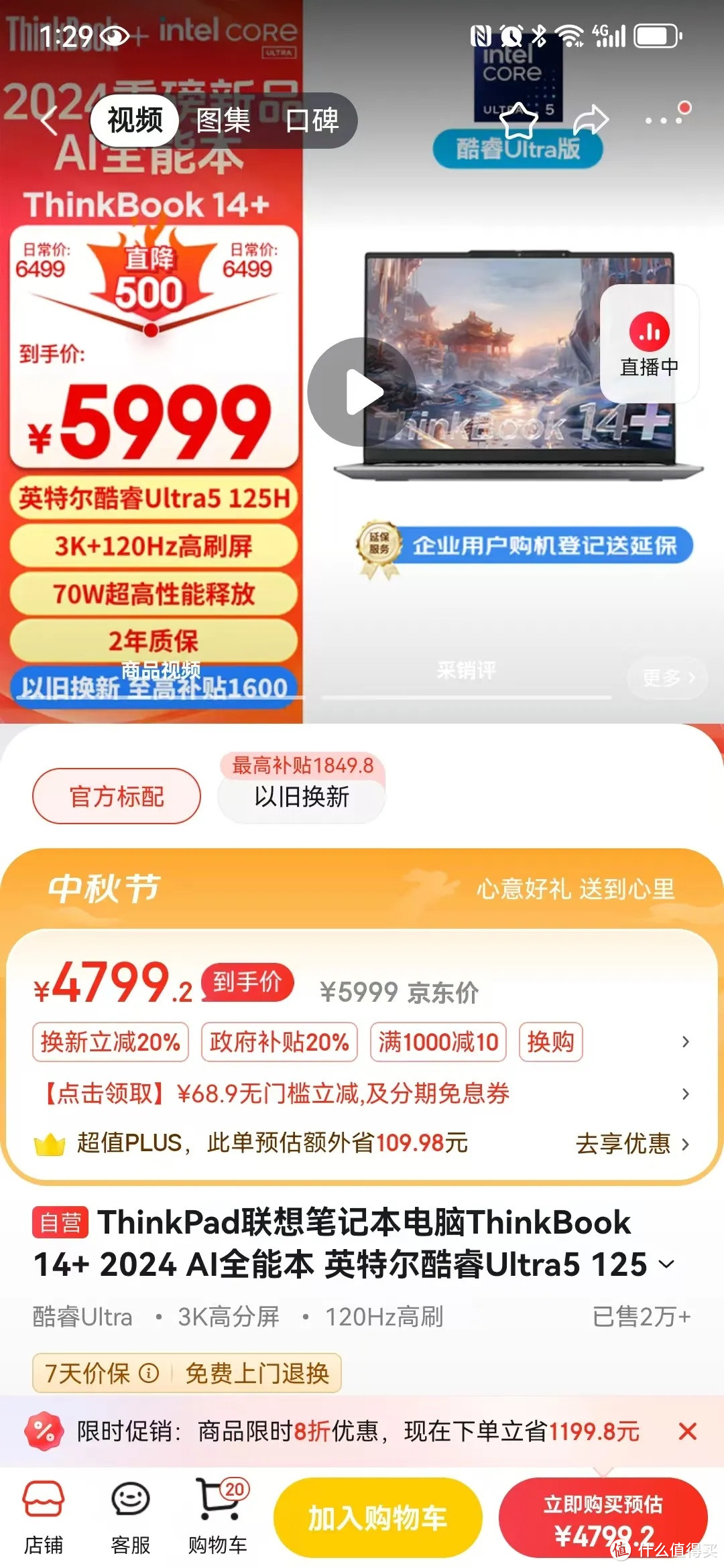Tap 加入购物车 button
Screen dimensions: 724x1568
[x=378, y=1518]
